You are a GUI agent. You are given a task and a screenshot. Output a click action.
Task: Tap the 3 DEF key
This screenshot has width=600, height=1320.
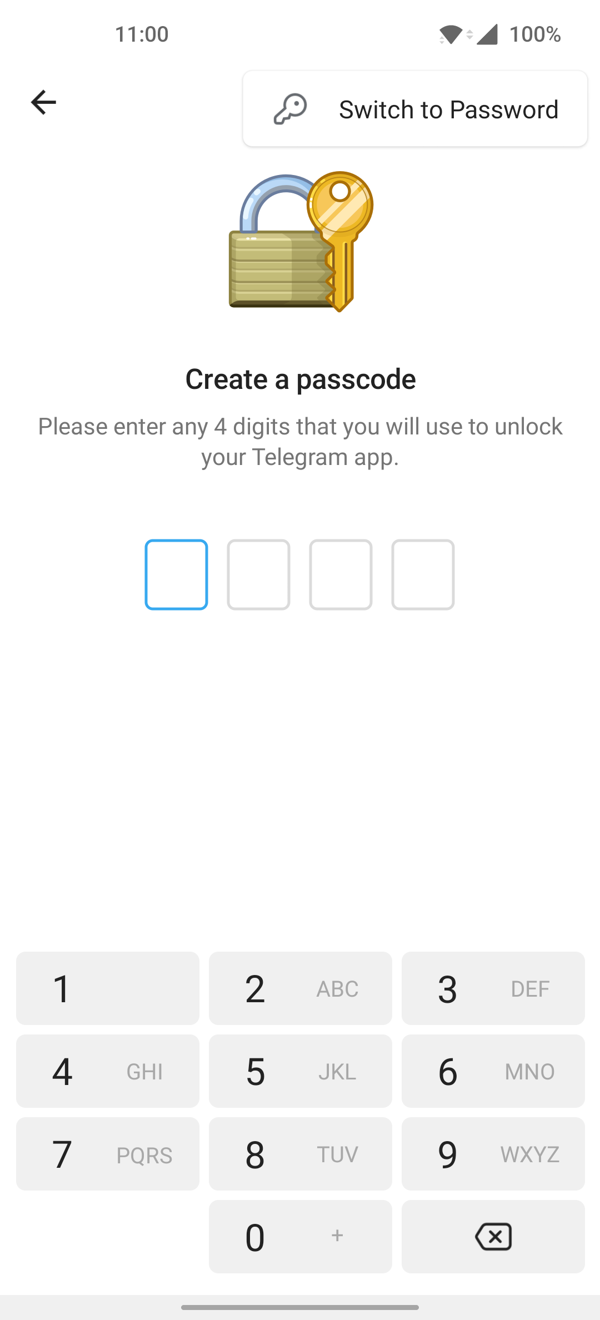coord(493,988)
